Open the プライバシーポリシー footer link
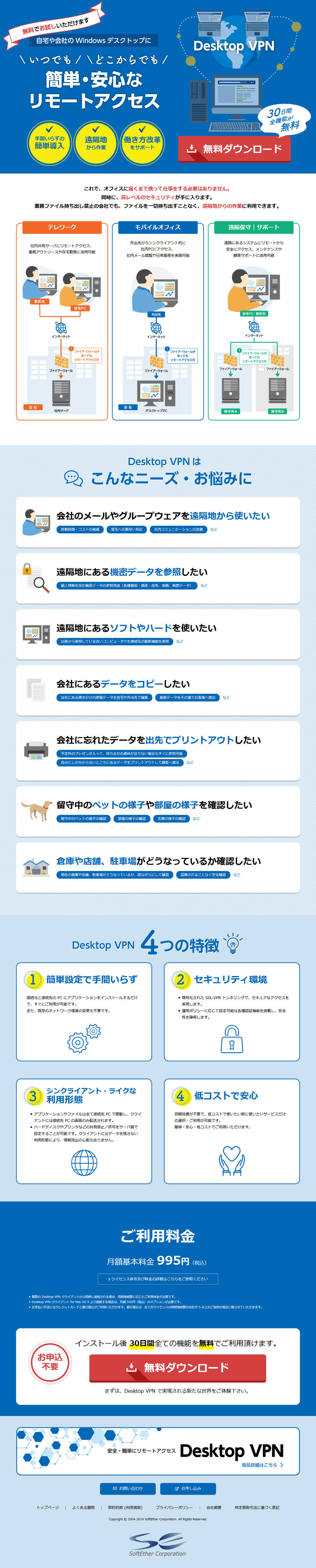This screenshot has height=1568, width=316. click(x=174, y=1508)
